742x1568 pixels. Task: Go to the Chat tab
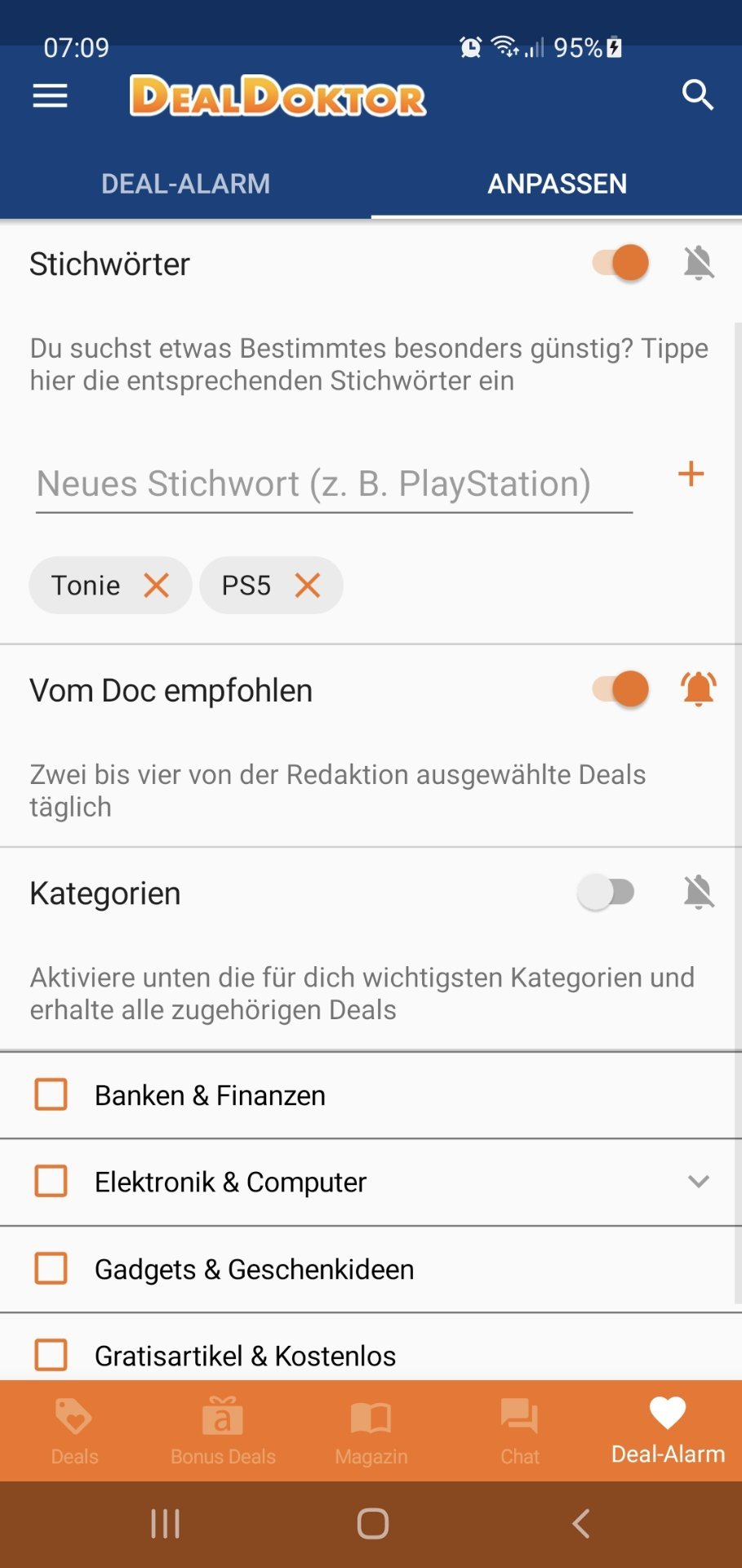click(x=520, y=1431)
